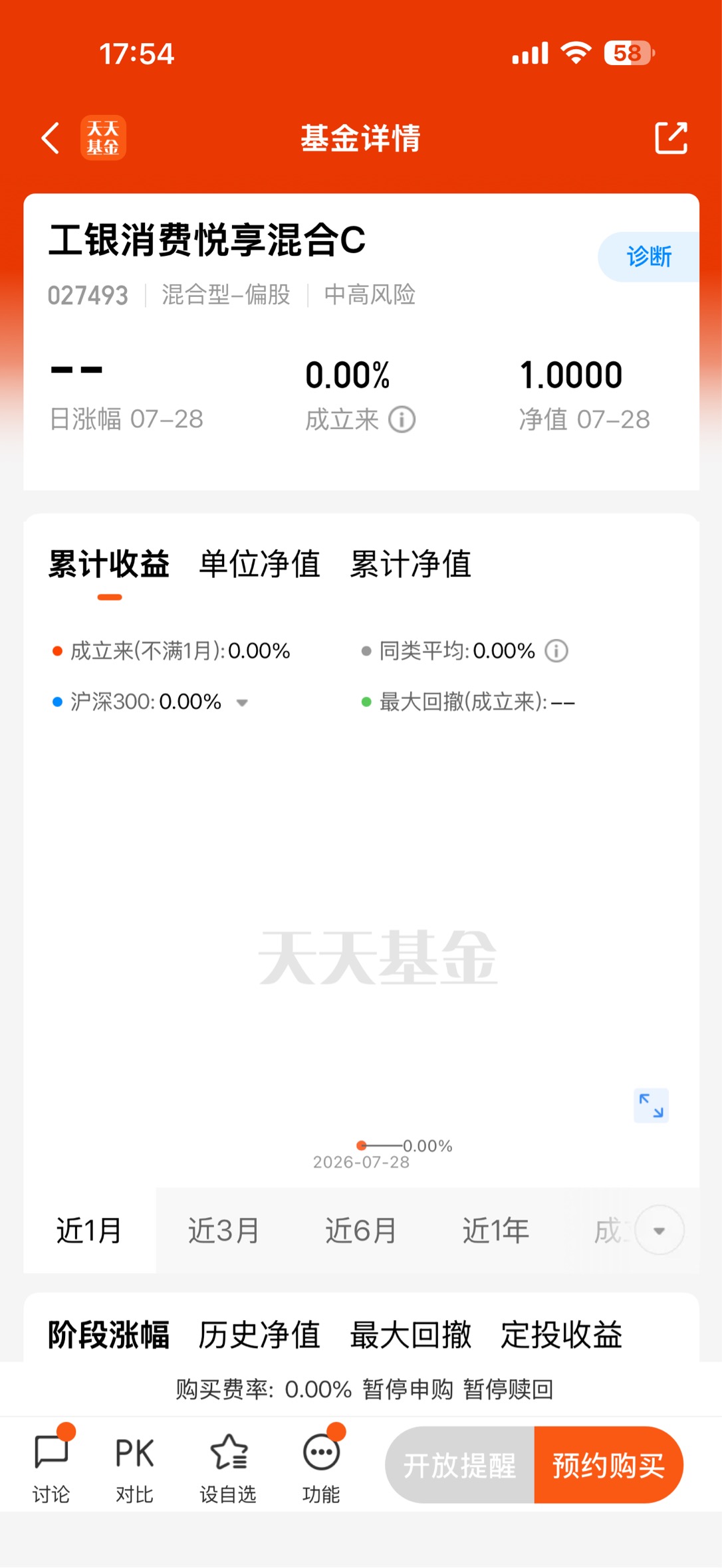This screenshot has width=722, height=1568.
Task: Open the 讨论 discussion section
Action: point(51,1467)
